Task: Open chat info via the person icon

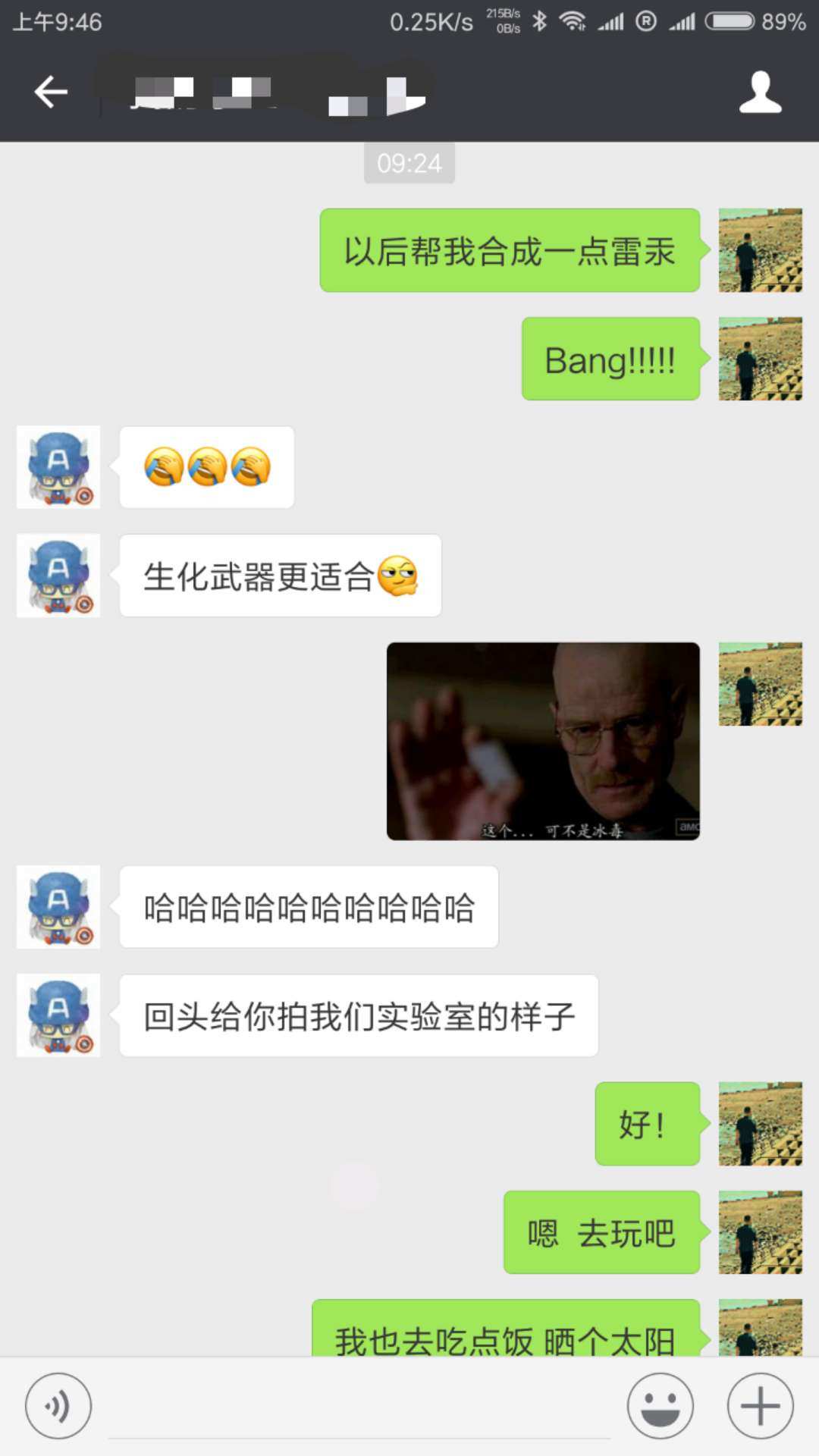Action: (760, 93)
